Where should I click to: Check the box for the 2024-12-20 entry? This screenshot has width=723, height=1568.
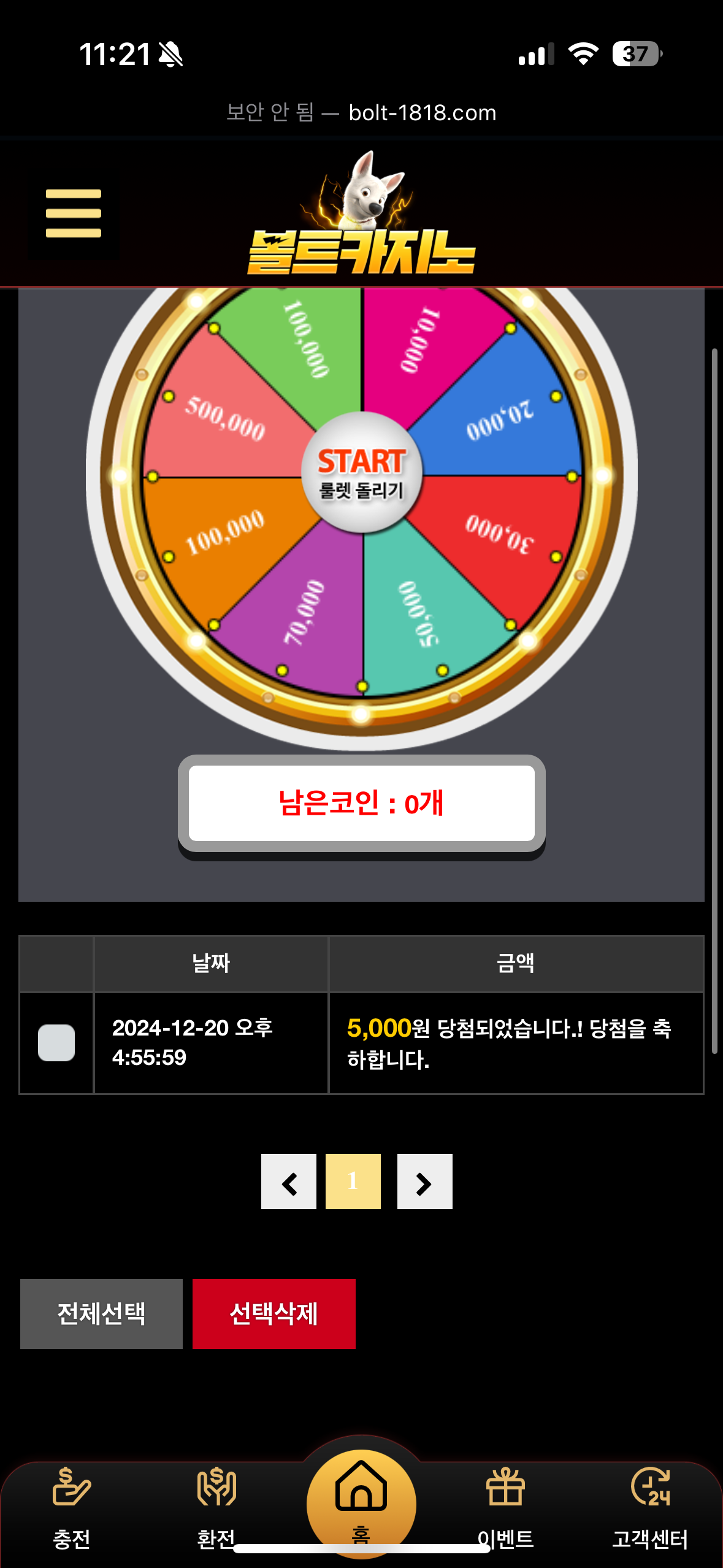pyautogui.click(x=56, y=1043)
